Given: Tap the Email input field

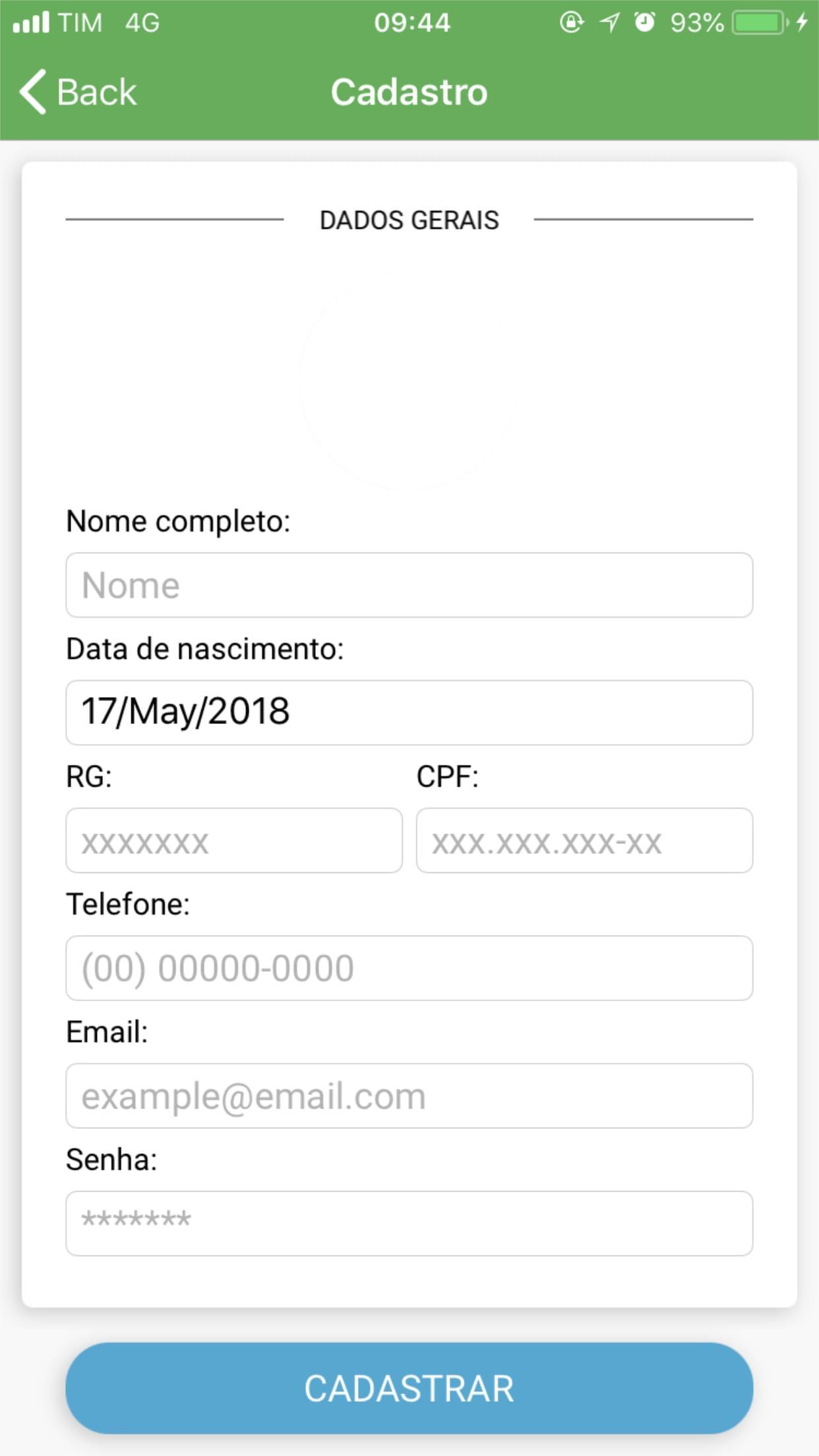Looking at the screenshot, I should 409,1095.
